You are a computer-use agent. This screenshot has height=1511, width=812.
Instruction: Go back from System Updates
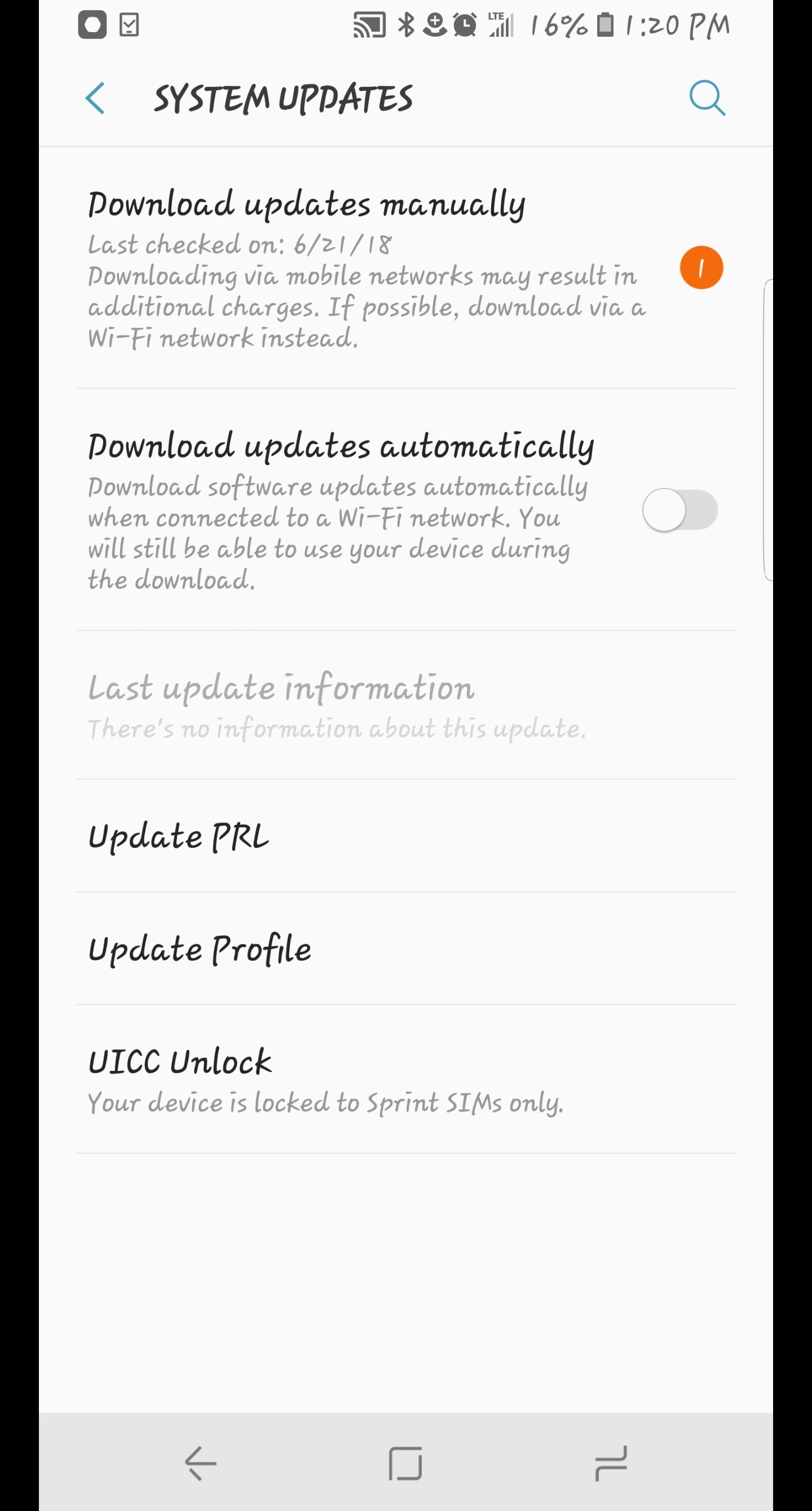(x=95, y=98)
